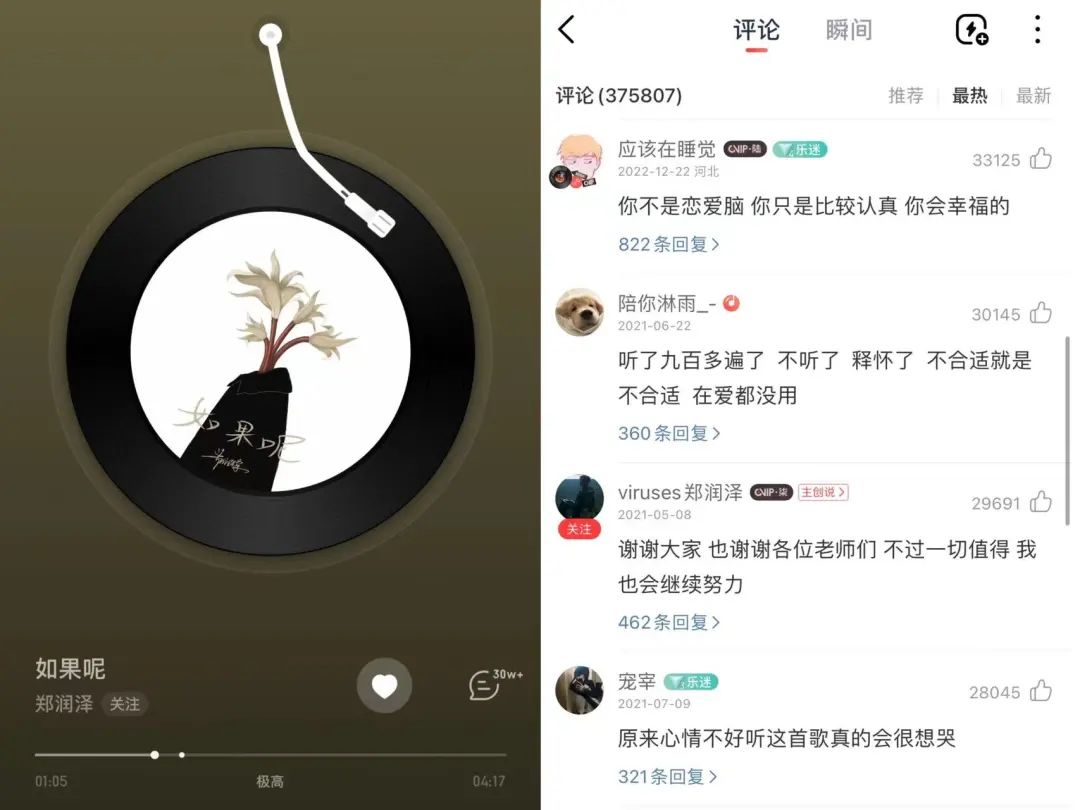The width and height of the screenshot is (1080, 810).
Task: Sort comments by 推荐
Action: 906,95
